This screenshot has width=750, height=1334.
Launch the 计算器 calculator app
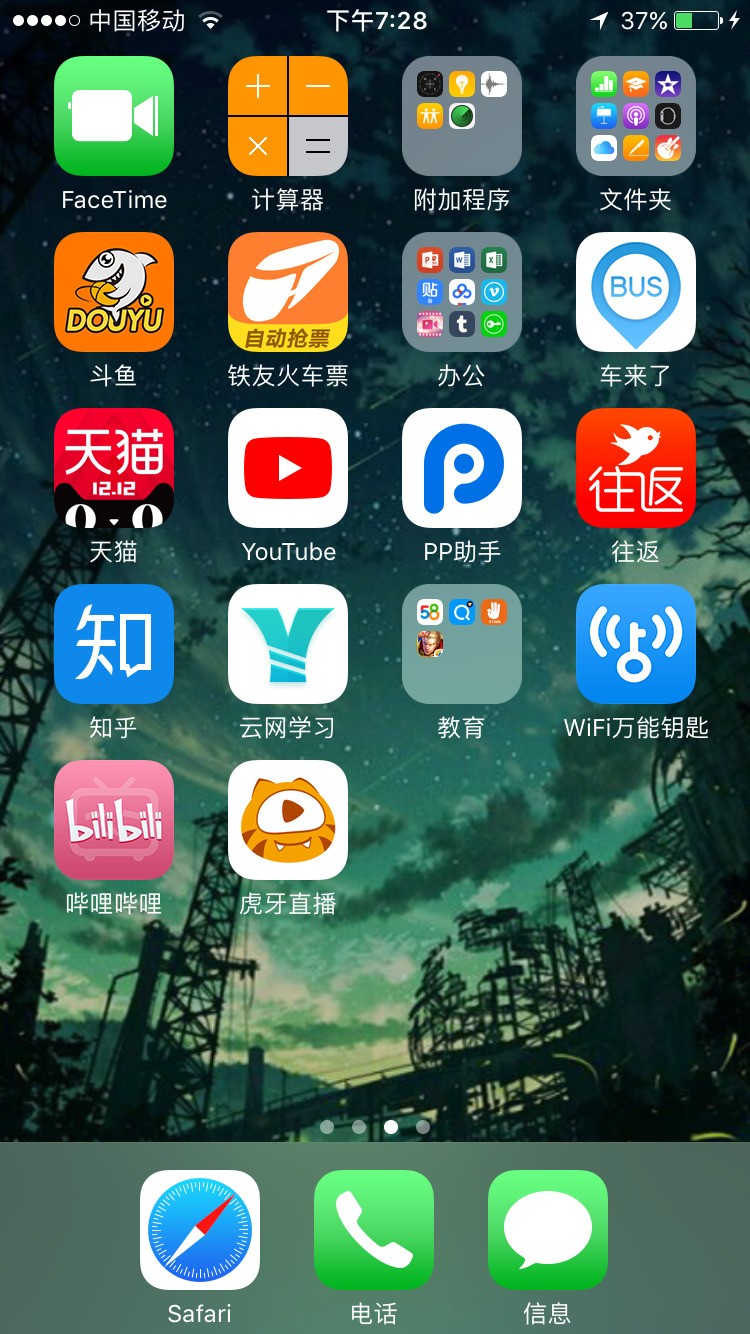(288, 116)
